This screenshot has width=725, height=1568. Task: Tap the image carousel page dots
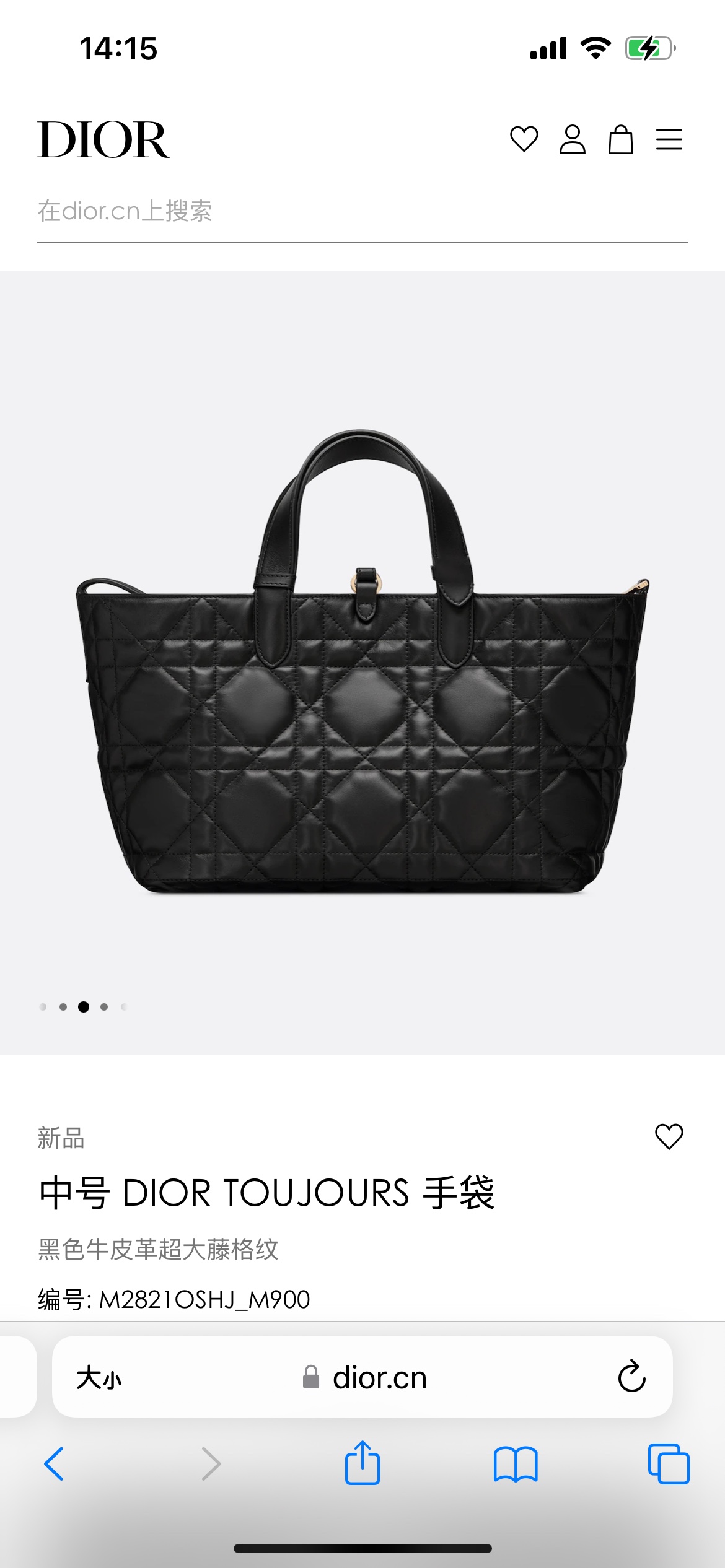point(83,1007)
